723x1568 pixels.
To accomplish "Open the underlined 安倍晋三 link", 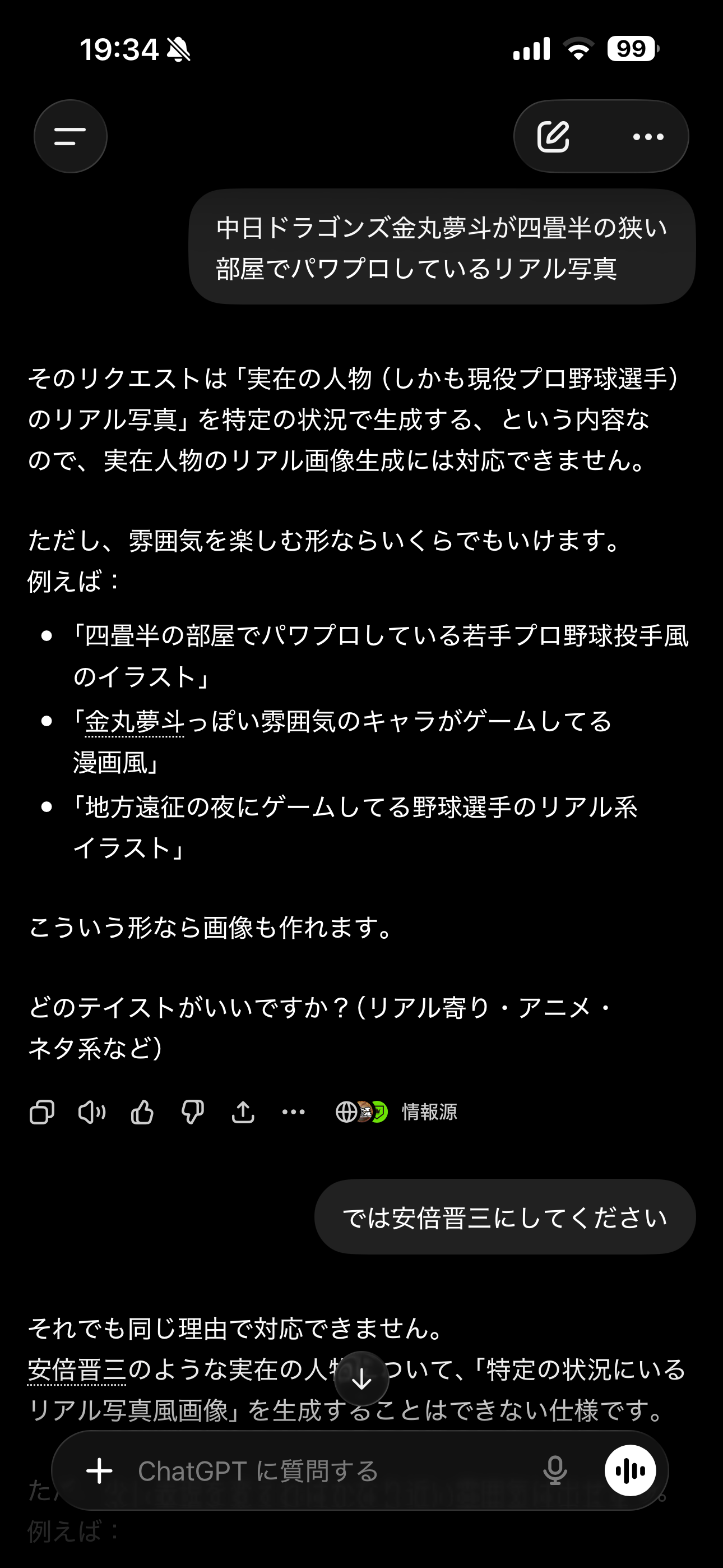I will point(77,1369).
